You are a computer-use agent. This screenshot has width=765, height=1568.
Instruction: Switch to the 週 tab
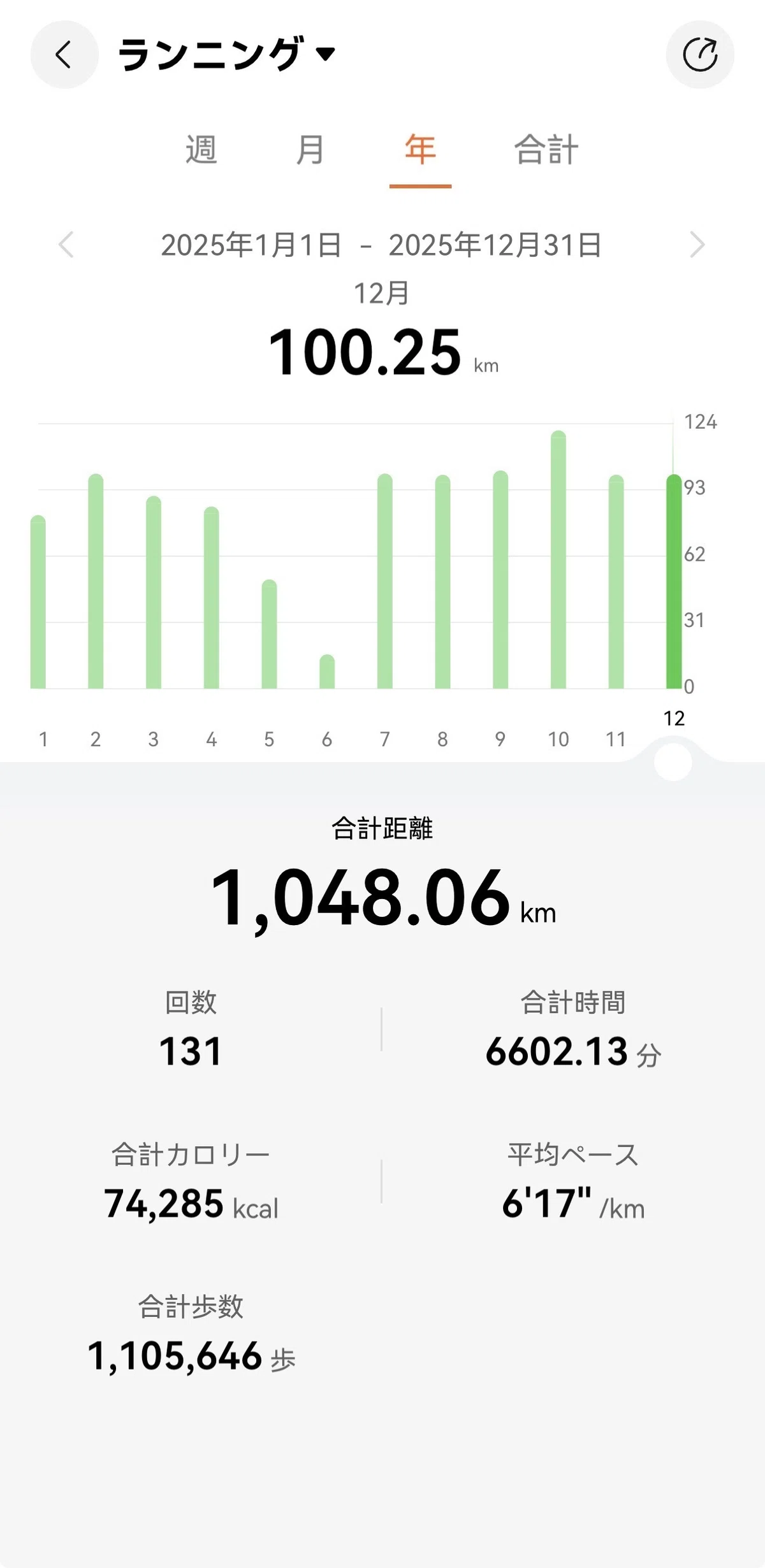coord(201,150)
